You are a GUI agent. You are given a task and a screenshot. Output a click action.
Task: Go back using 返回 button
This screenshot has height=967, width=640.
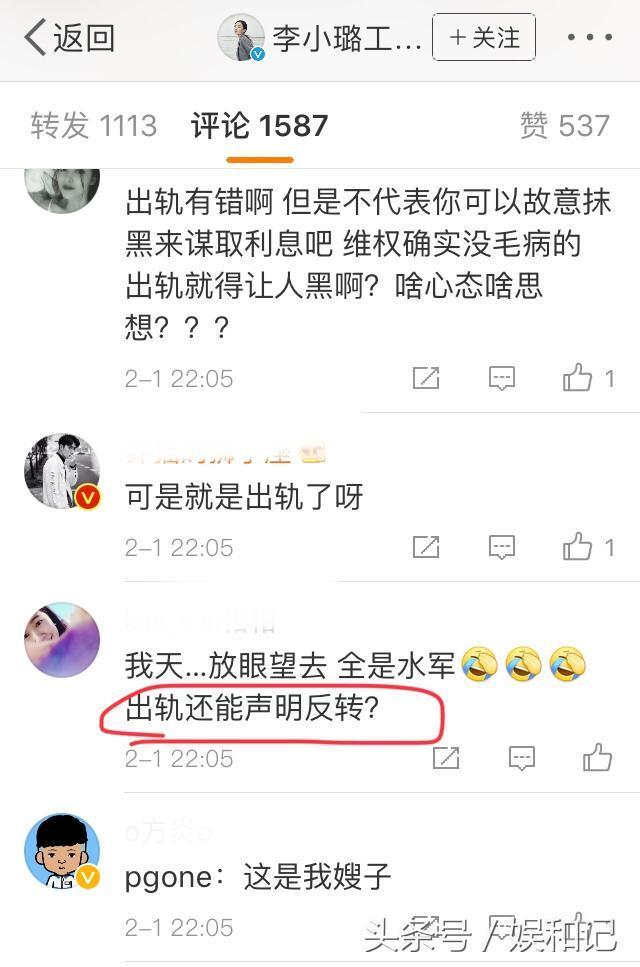(70, 38)
